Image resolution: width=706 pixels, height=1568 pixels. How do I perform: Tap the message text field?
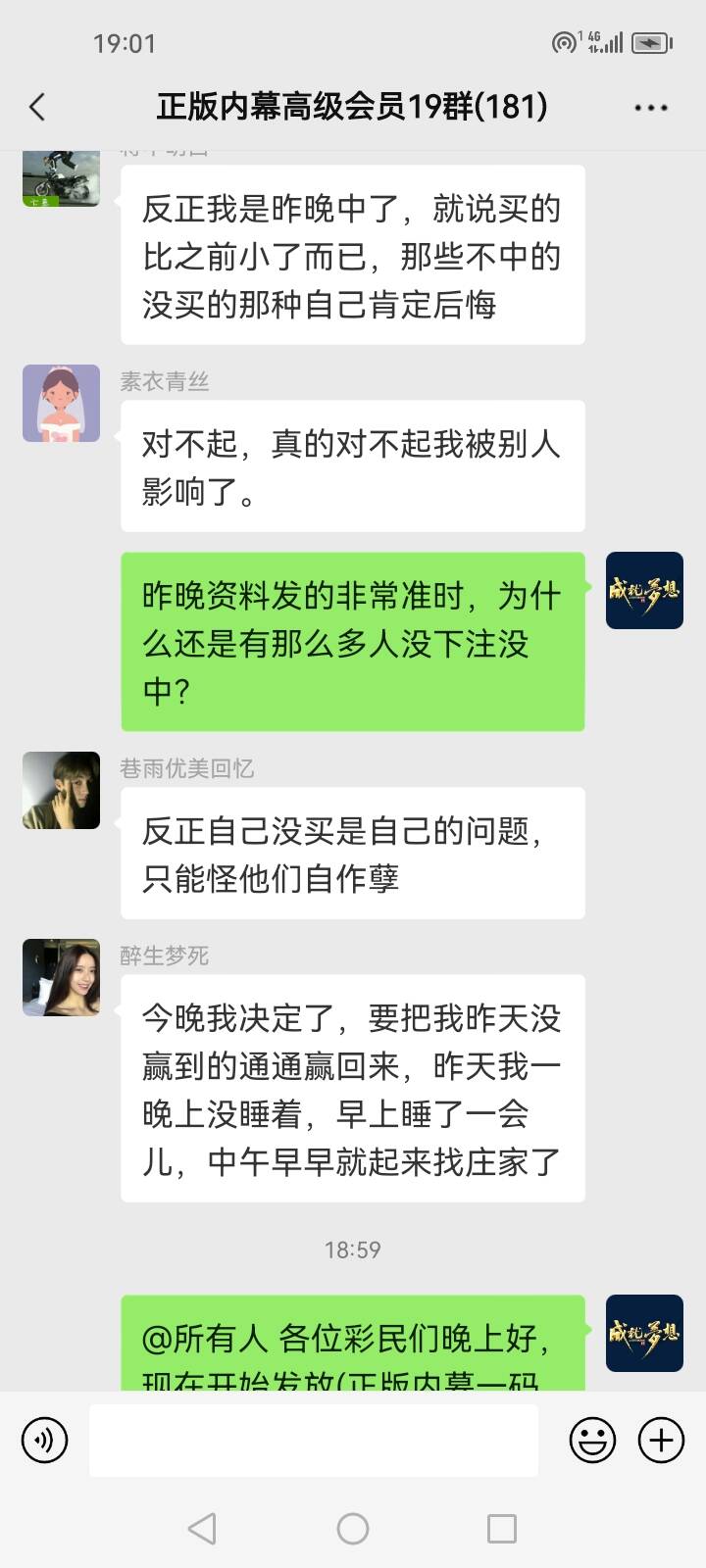click(314, 1441)
